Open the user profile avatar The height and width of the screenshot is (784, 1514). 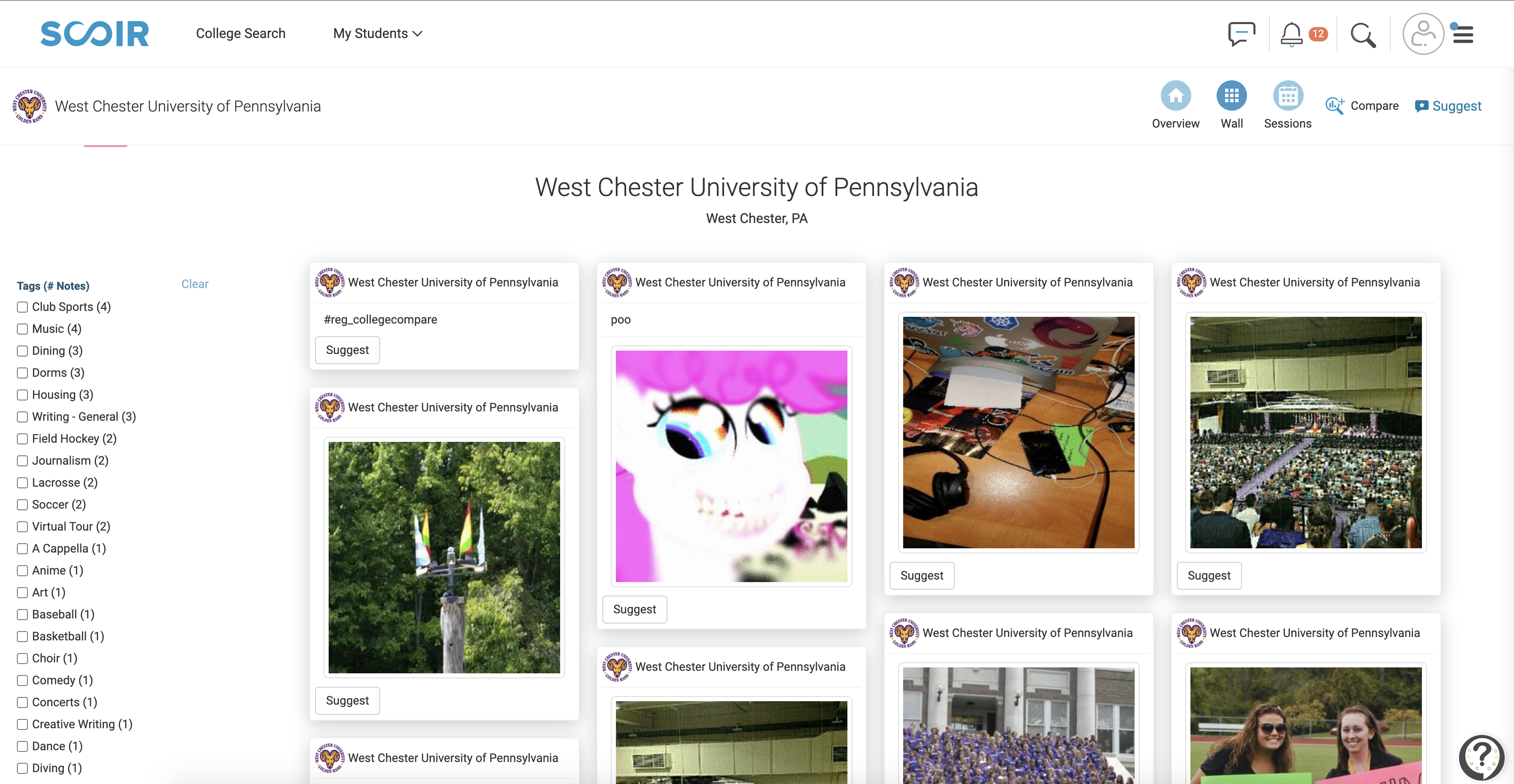click(1422, 34)
